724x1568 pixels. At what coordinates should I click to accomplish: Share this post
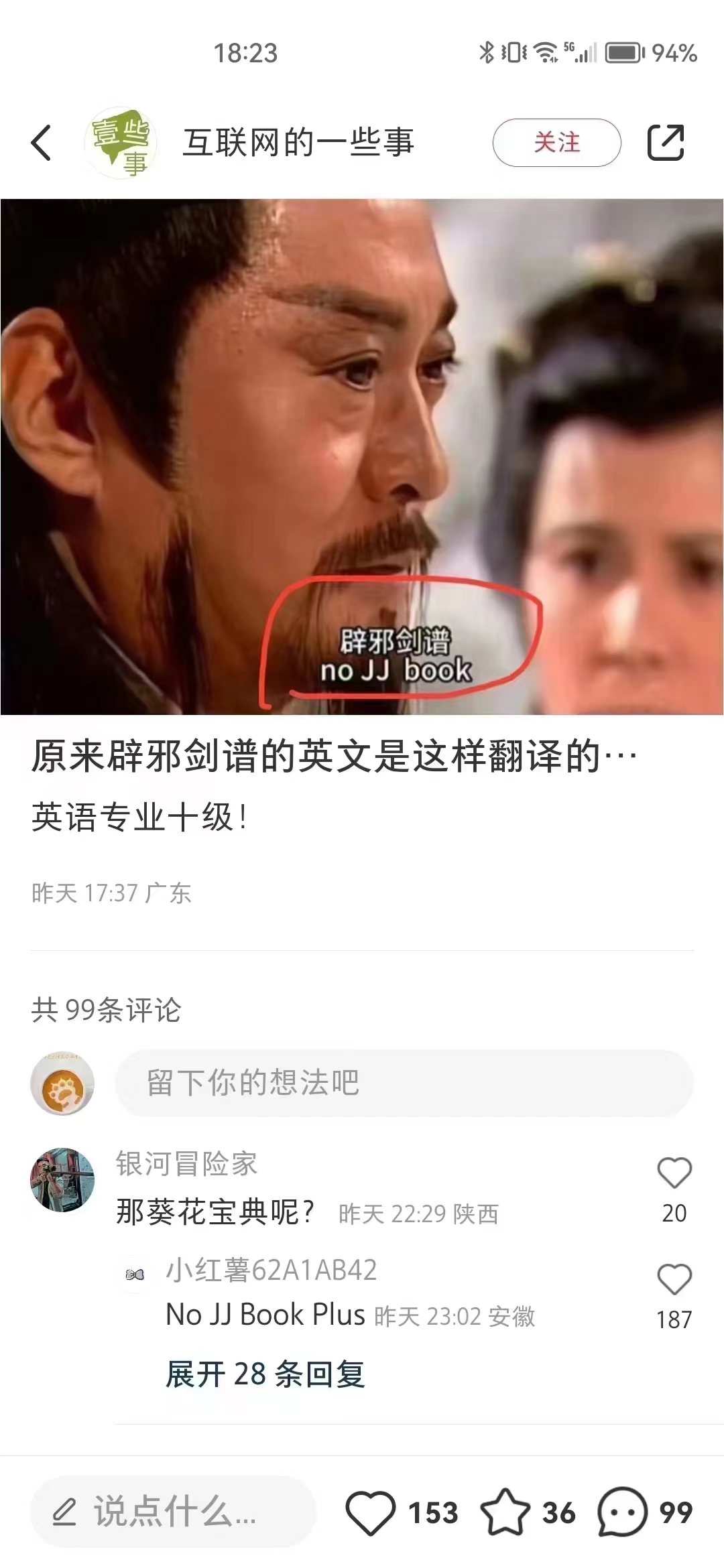(666, 142)
